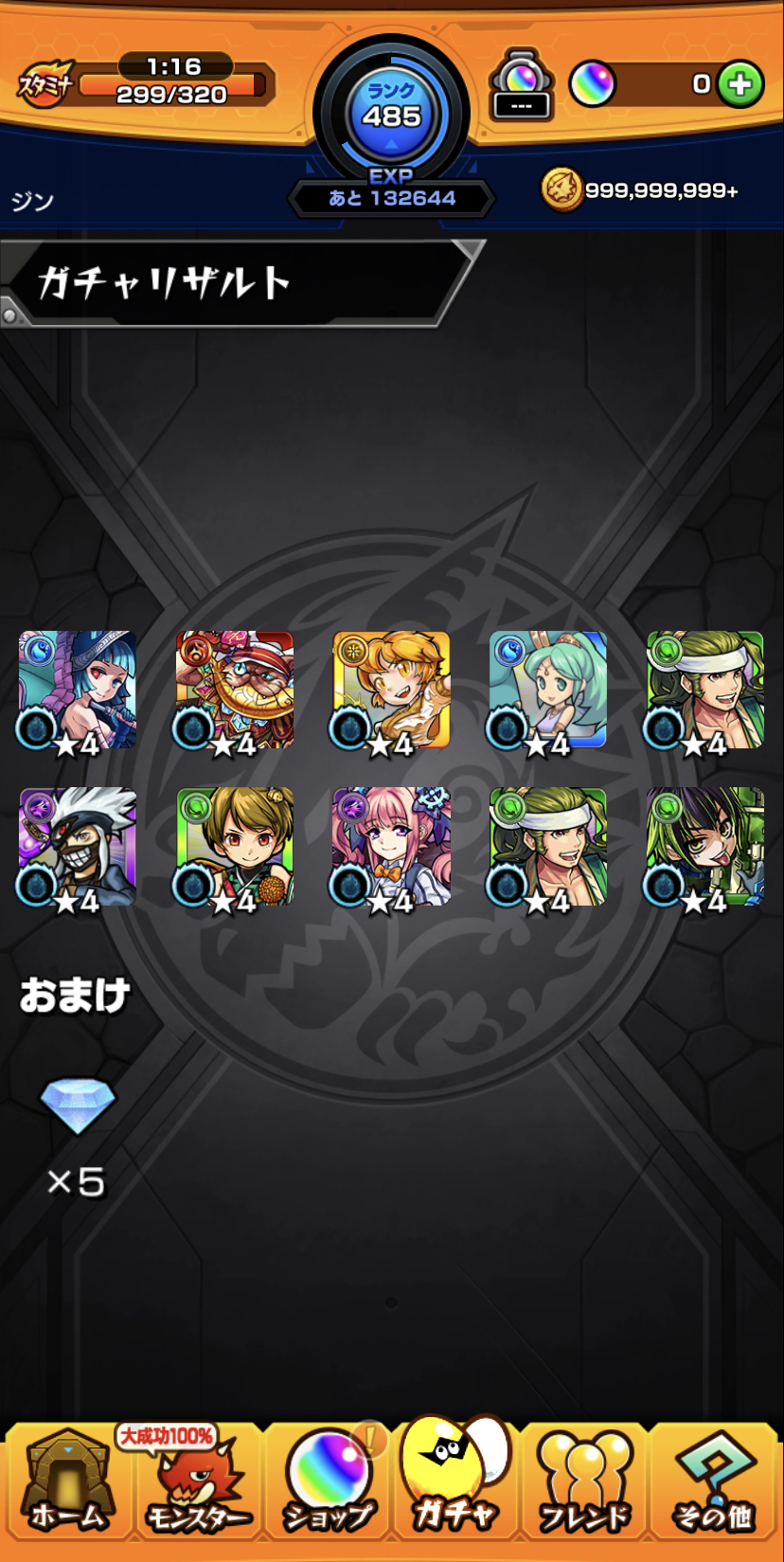Tap the green plus to add orbs
This screenshot has width=784, height=1562.
pos(740,84)
